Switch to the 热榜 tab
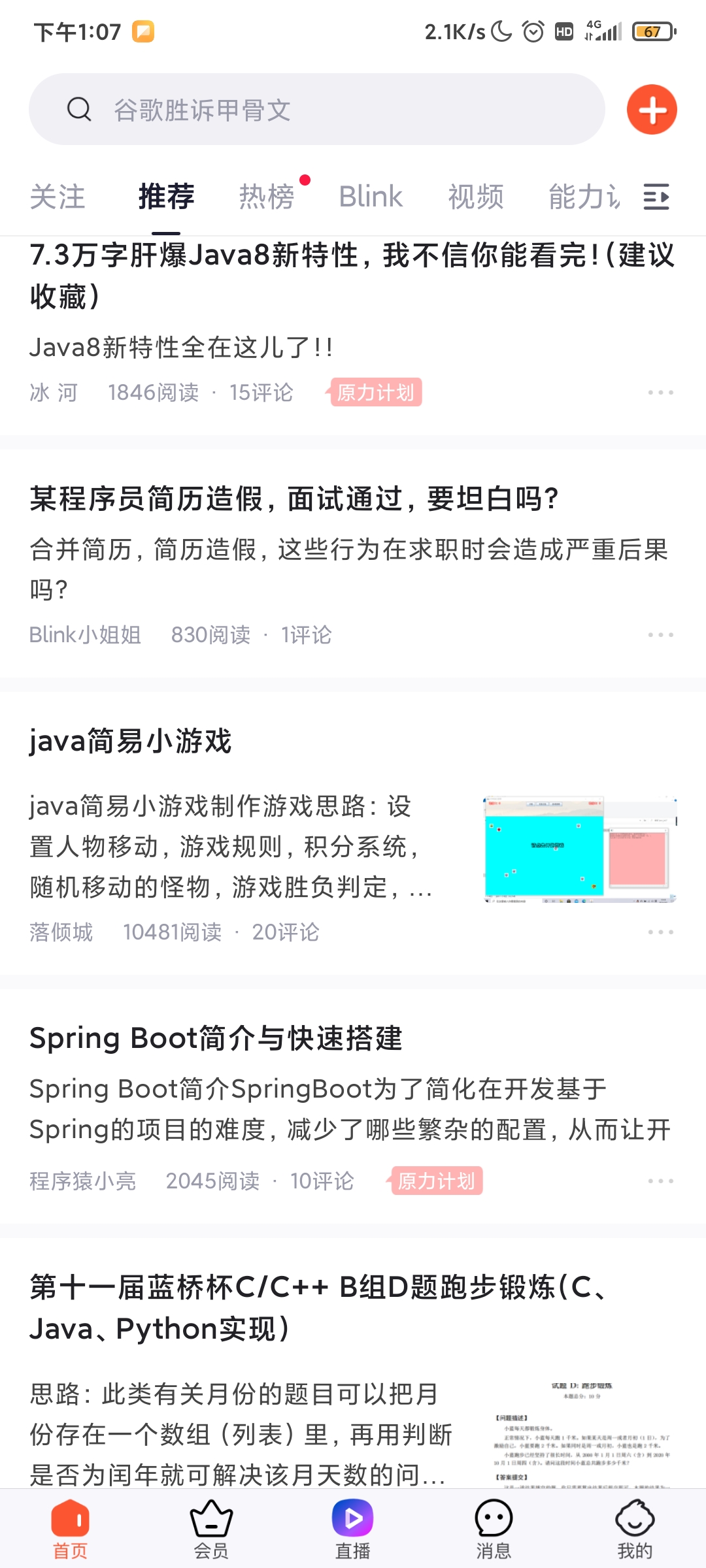 [x=267, y=197]
